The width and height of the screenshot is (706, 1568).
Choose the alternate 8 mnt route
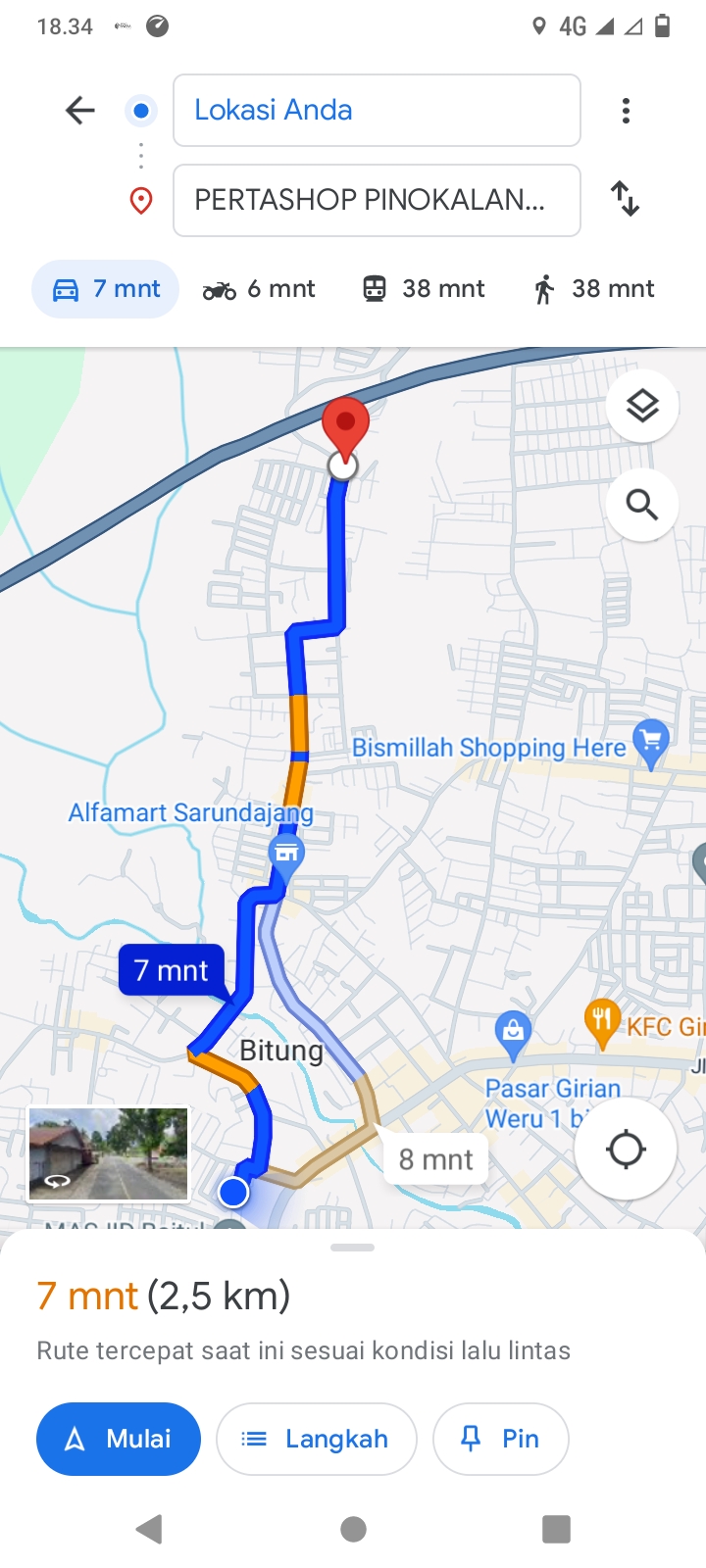click(436, 1159)
